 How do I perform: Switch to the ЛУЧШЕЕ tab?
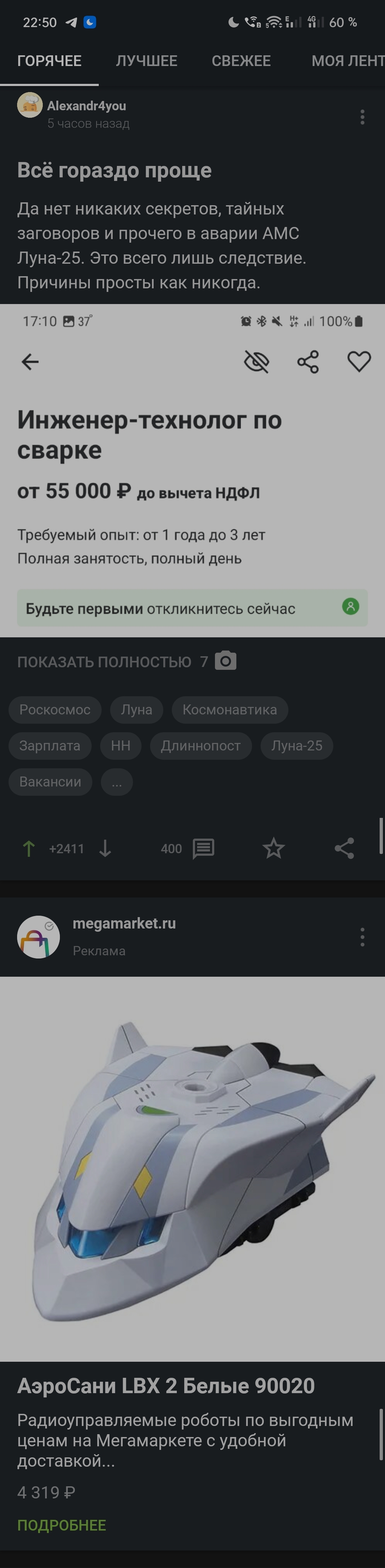147,61
